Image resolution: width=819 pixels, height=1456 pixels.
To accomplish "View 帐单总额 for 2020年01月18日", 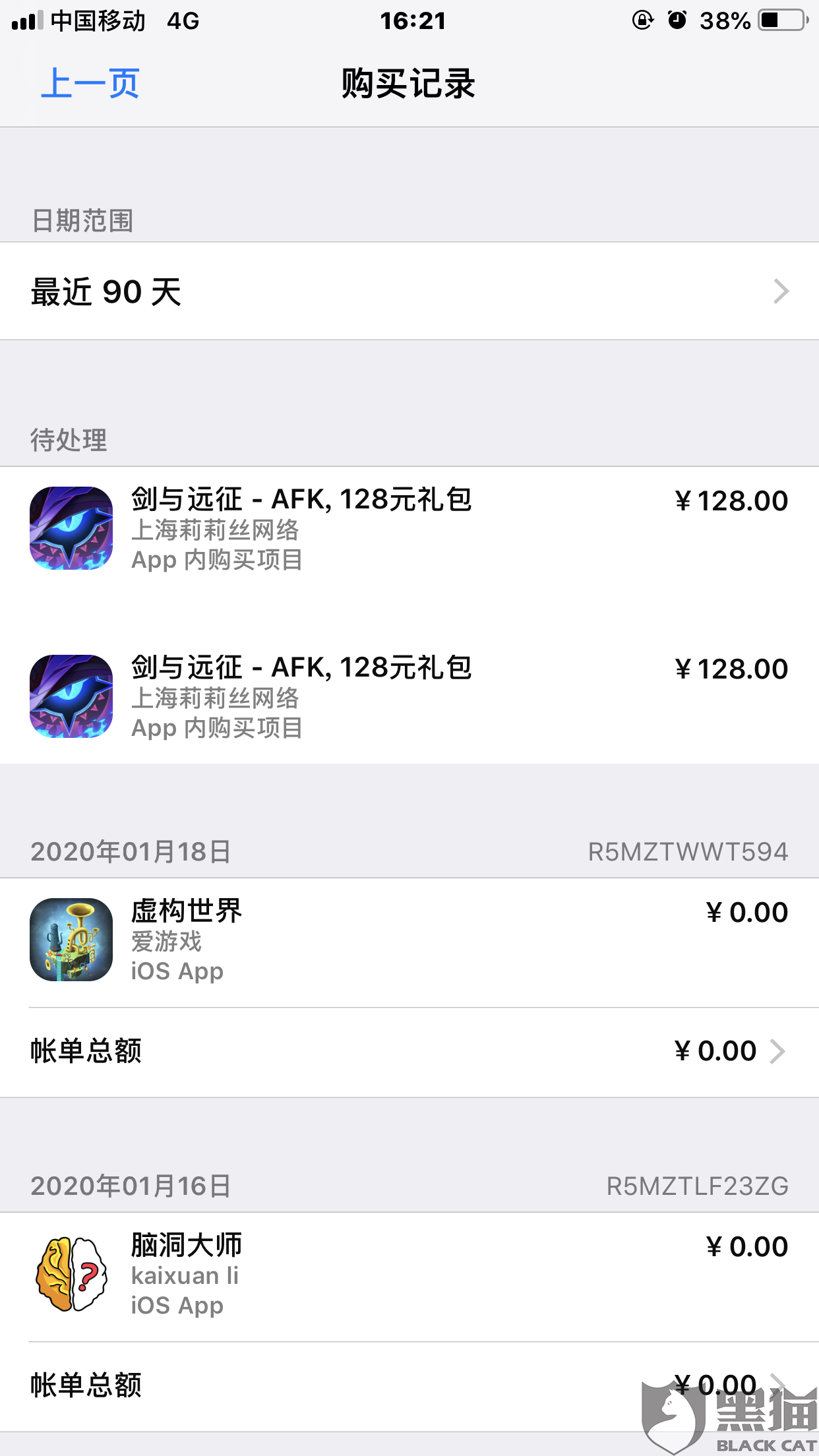I will (x=409, y=1051).
